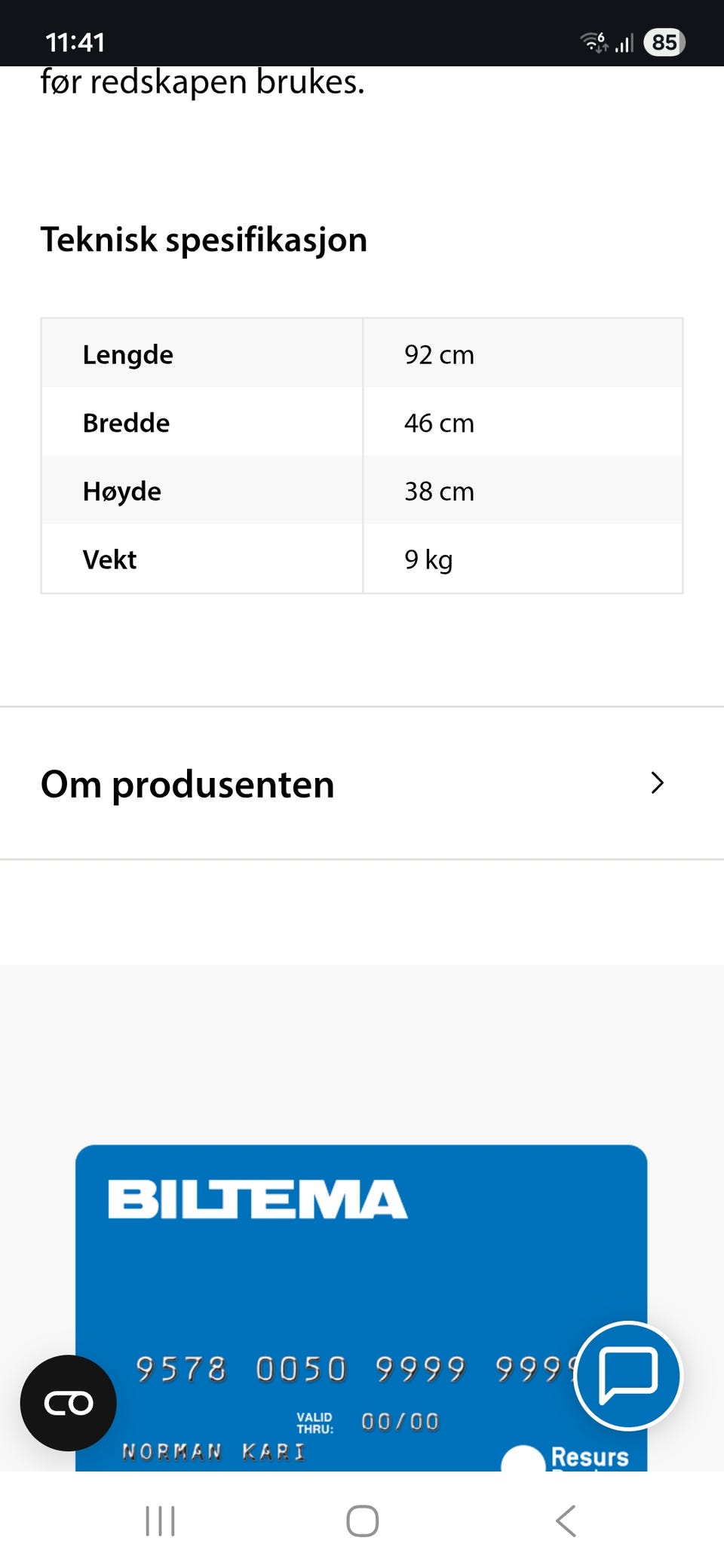The height and width of the screenshot is (1568, 724).
Task: Open recent apps from the navigation bar
Action: (160, 1521)
